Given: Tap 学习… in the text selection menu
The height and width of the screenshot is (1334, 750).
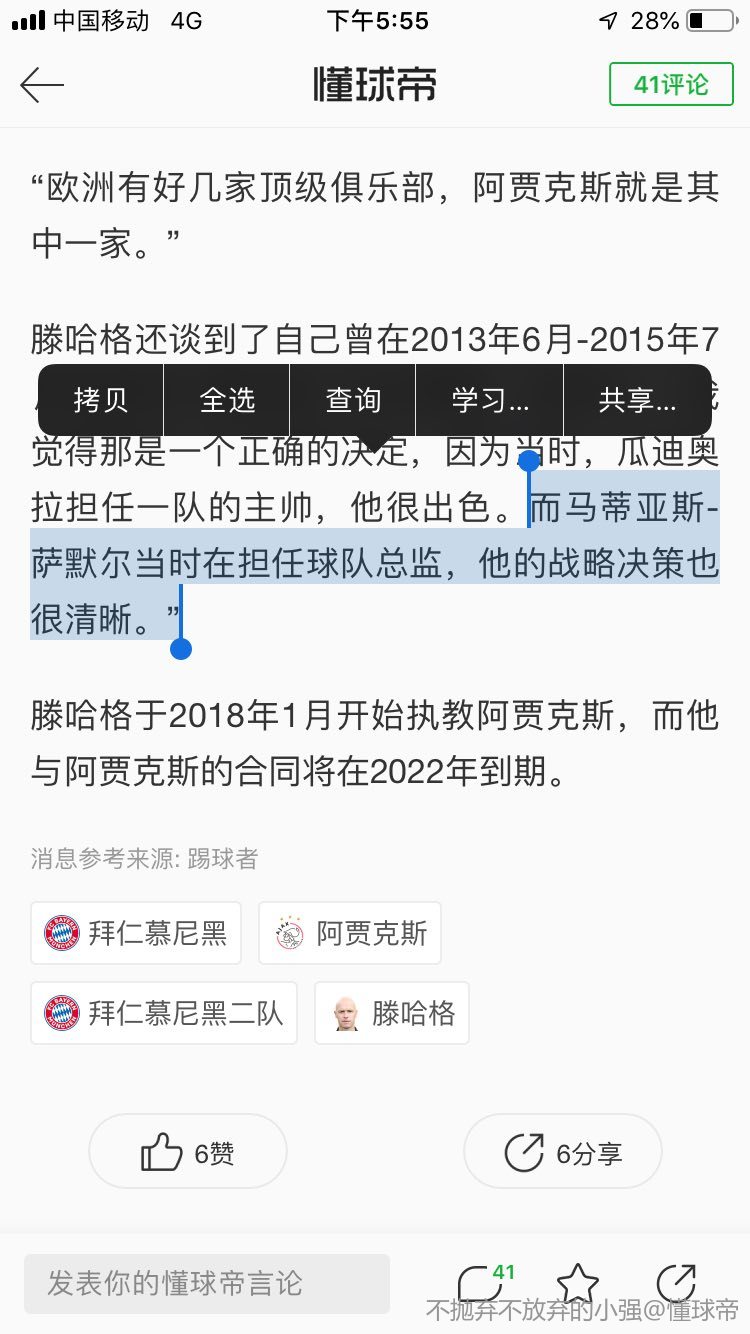Looking at the screenshot, I should [x=489, y=400].
